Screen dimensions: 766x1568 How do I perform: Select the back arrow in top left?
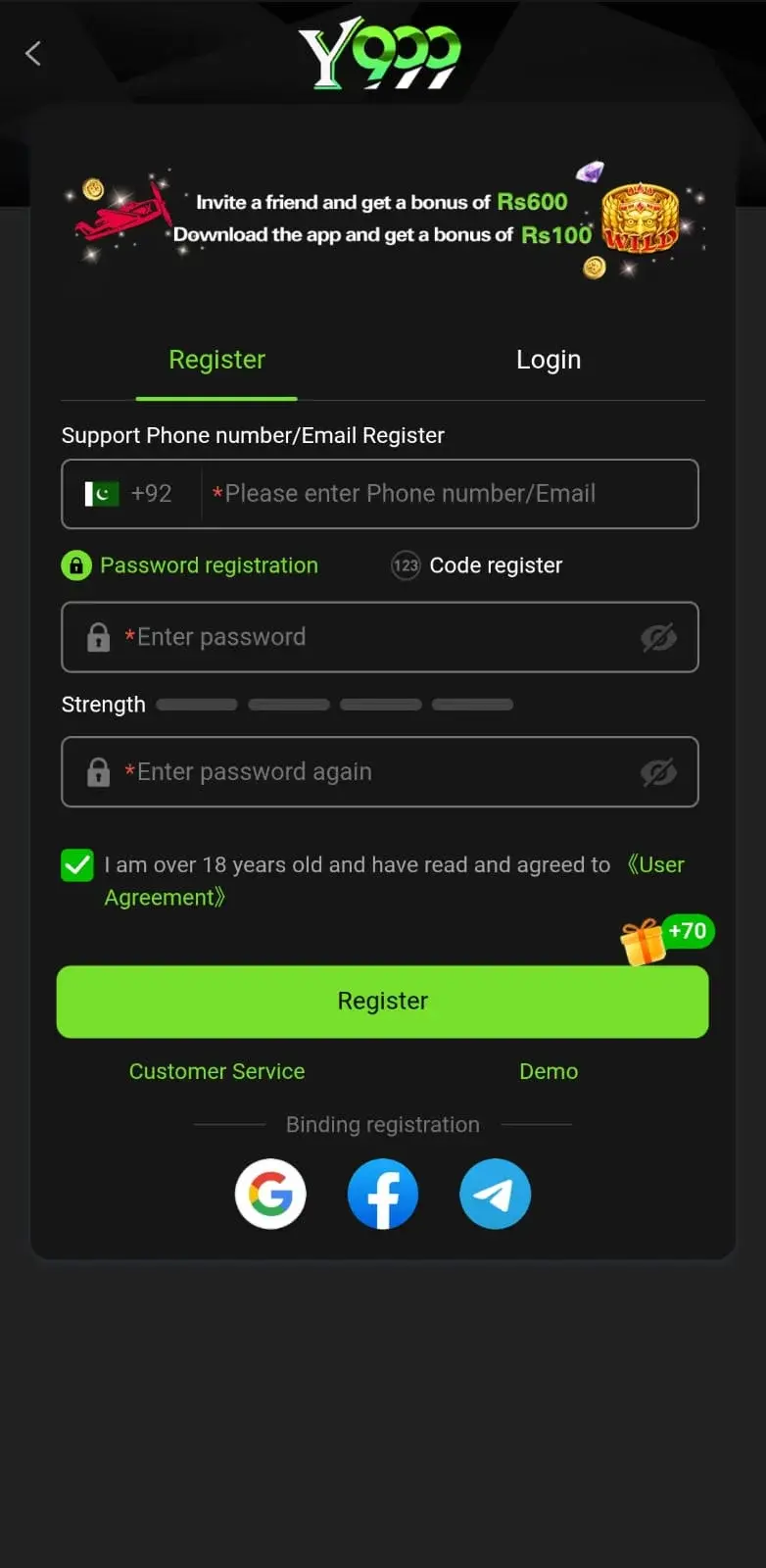(x=33, y=54)
